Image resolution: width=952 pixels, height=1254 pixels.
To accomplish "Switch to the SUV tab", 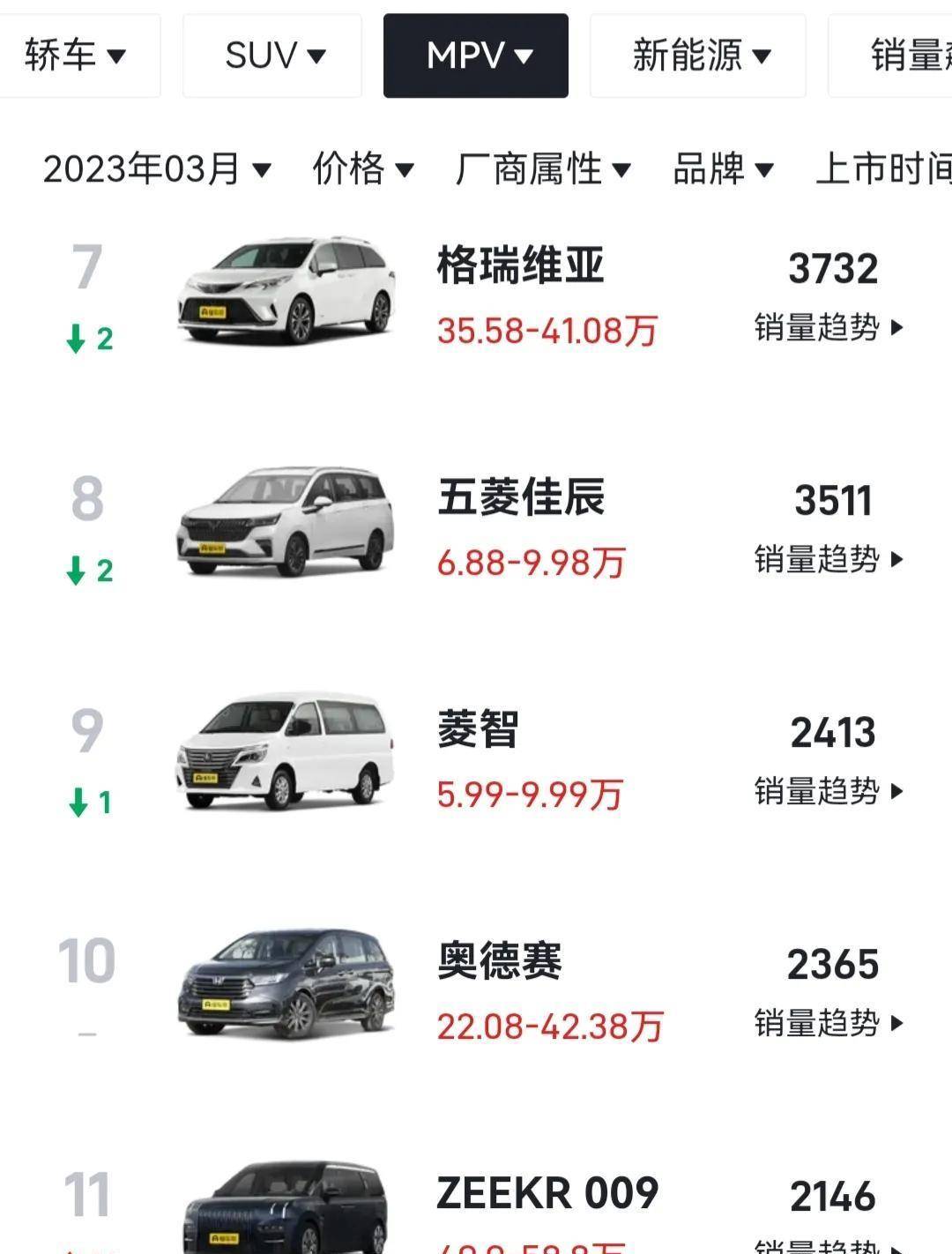I will pyautogui.click(x=271, y=55).
